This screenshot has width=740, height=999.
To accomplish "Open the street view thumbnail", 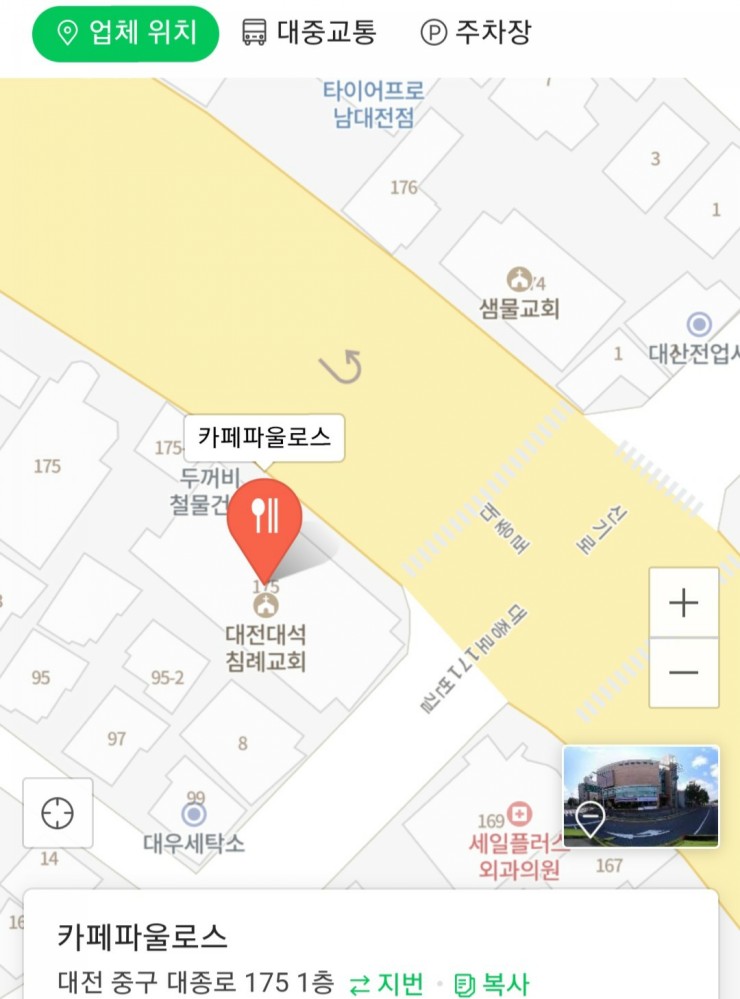I will point(640,796).
